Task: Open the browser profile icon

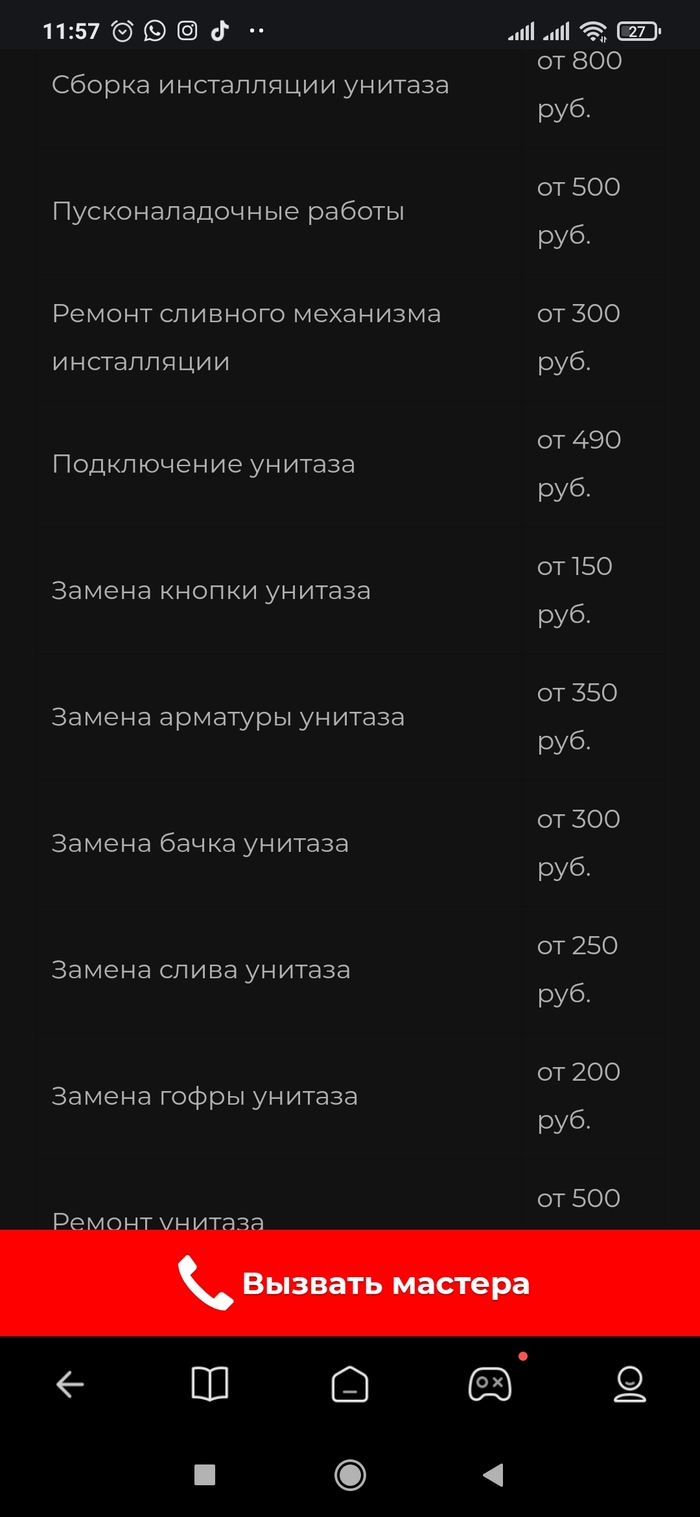Action: point(629,1385)
